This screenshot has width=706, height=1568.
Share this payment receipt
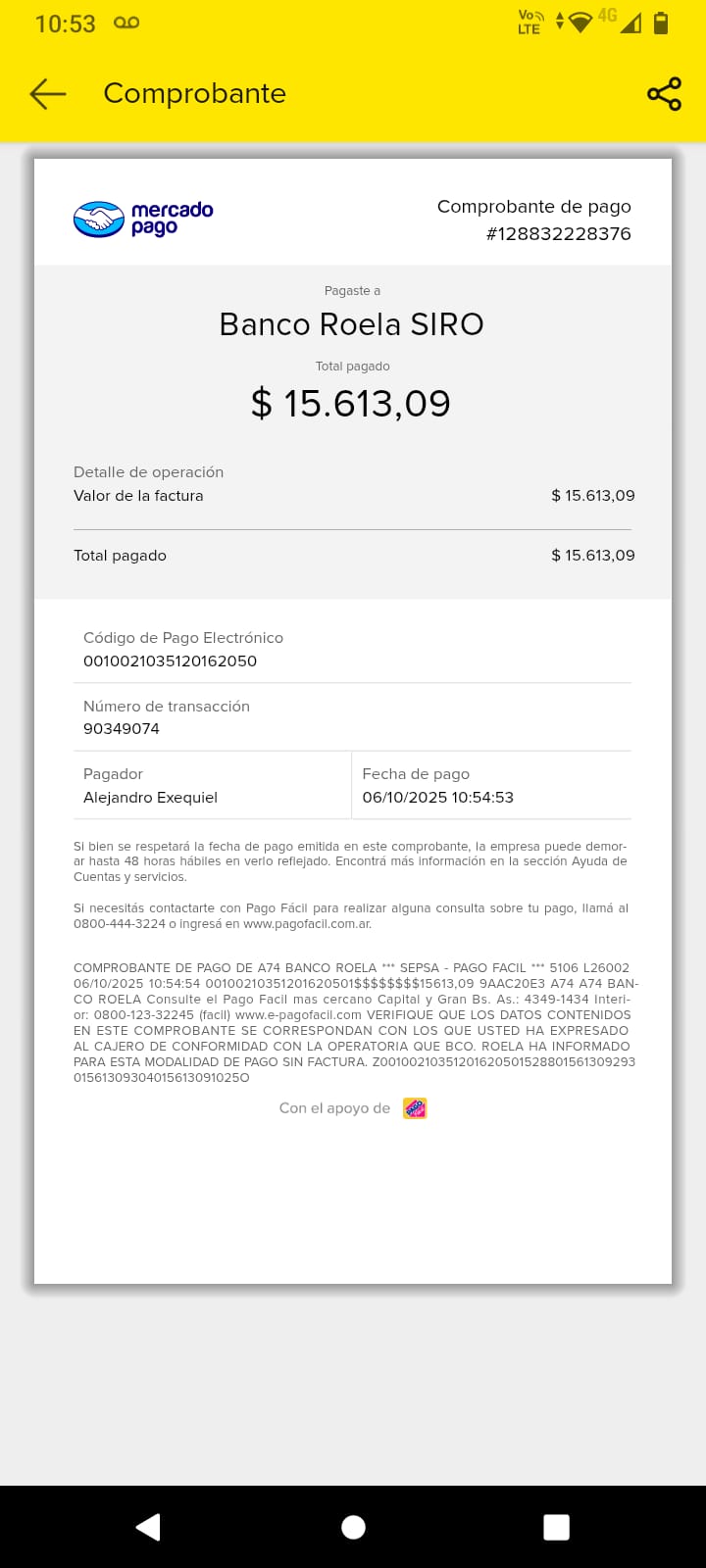coord(664,94)
